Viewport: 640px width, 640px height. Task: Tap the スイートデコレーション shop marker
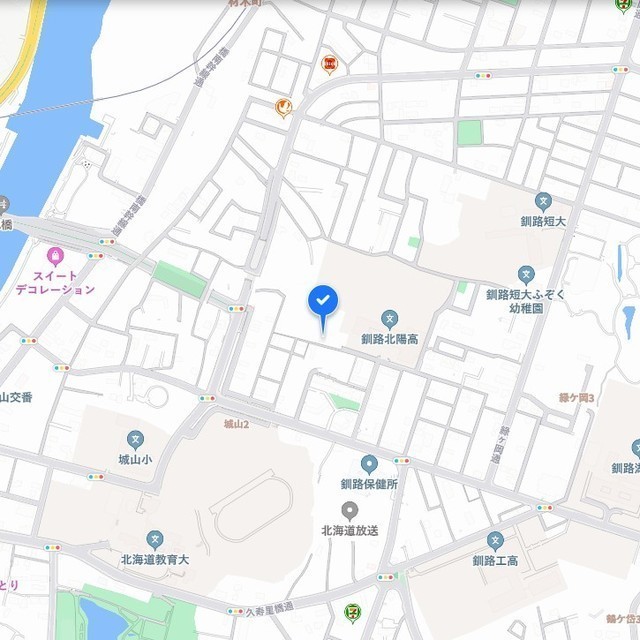[55, 255]
